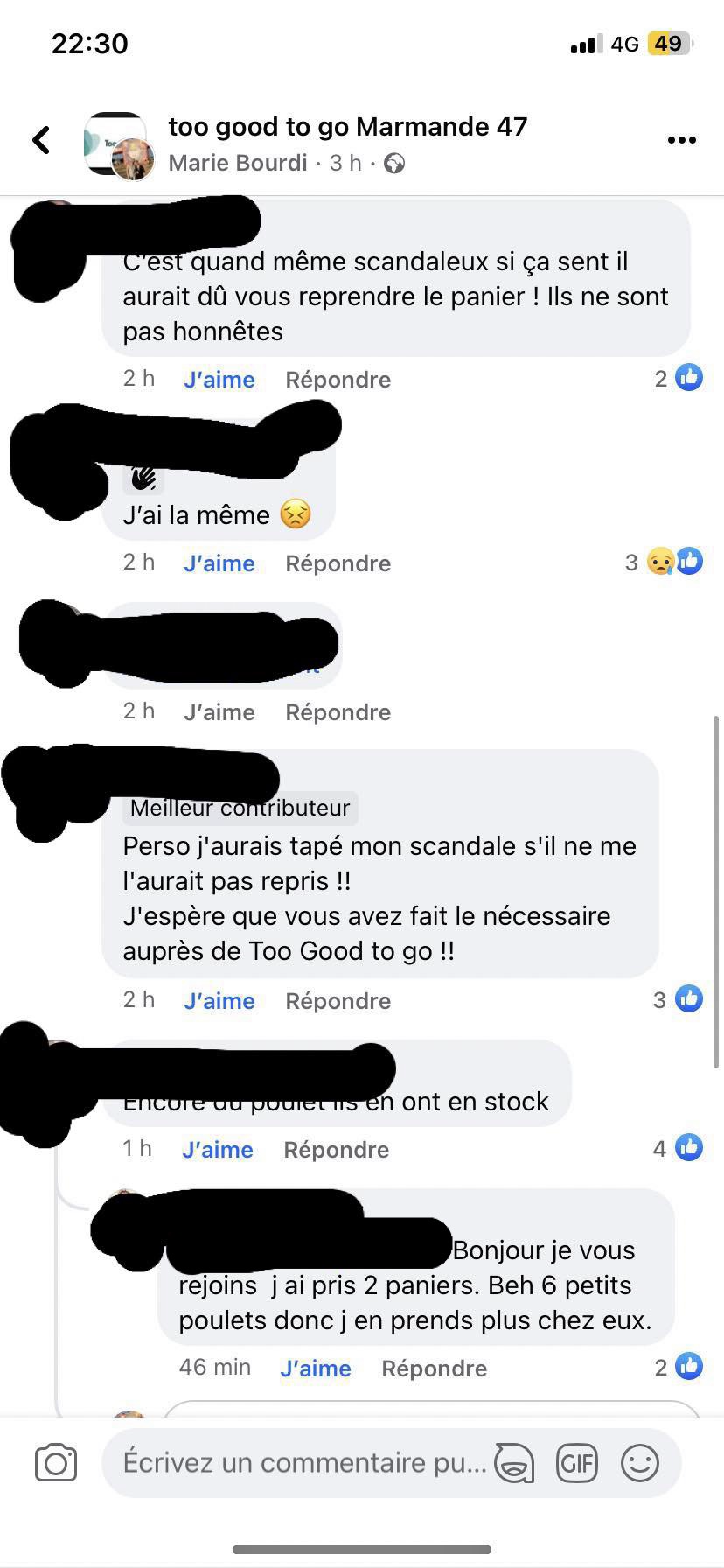Image resolution: width=724 pixels, height=1568 pixels.
Task: Like the "Bonjour je vous rejoins" reply
Action: click(x=316, y=1368)
